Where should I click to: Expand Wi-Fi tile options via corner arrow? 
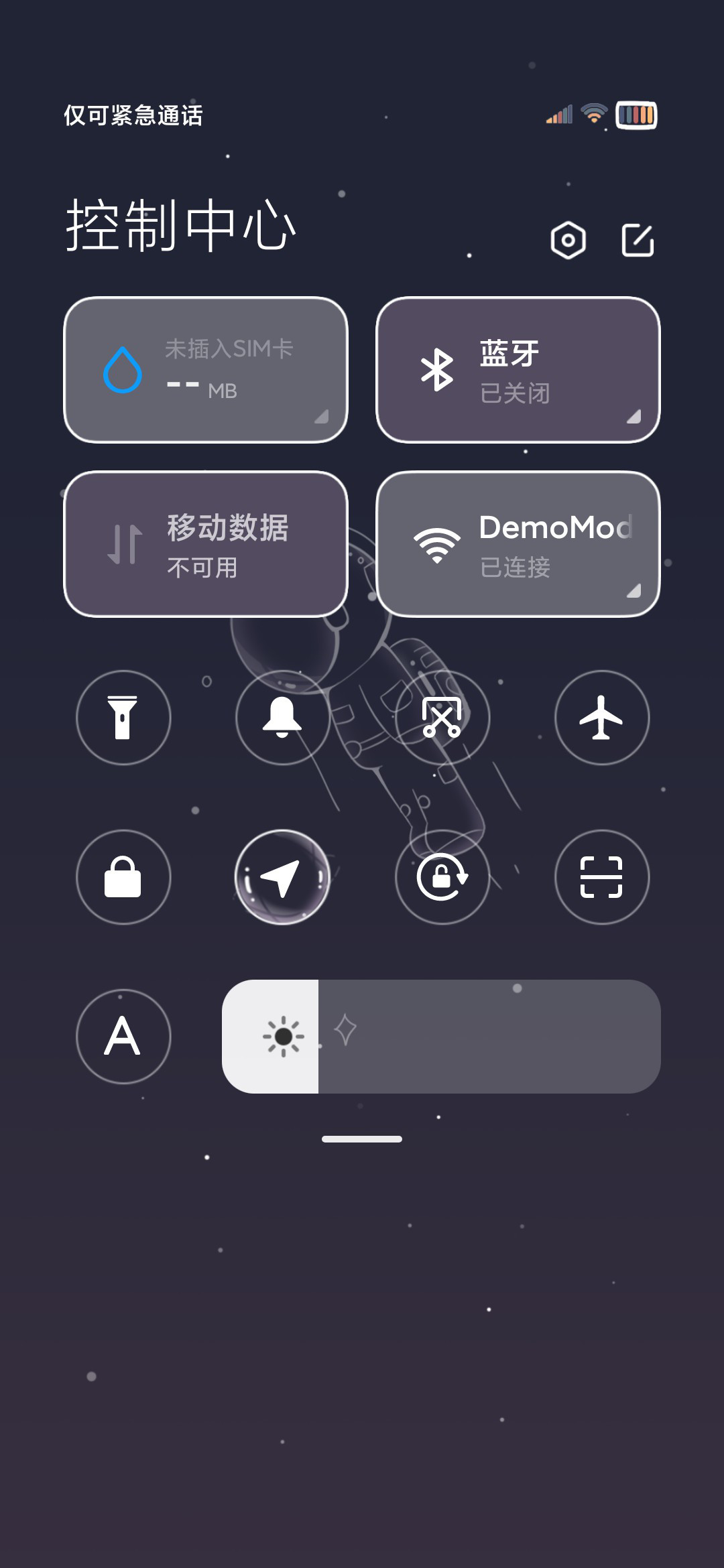633,590
